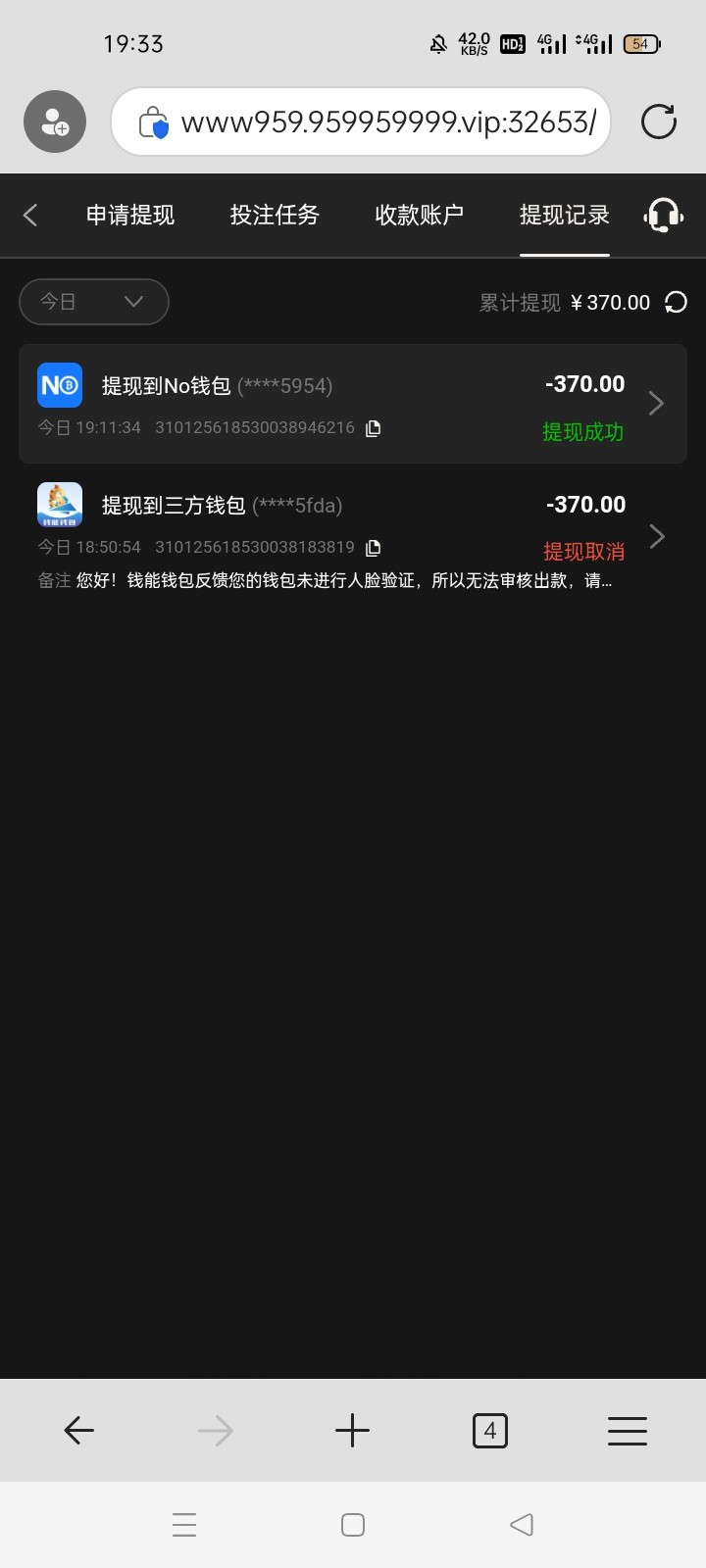Navigate back in the browser toolbar
The image size is (706, 1568).
coord(78,1431)
